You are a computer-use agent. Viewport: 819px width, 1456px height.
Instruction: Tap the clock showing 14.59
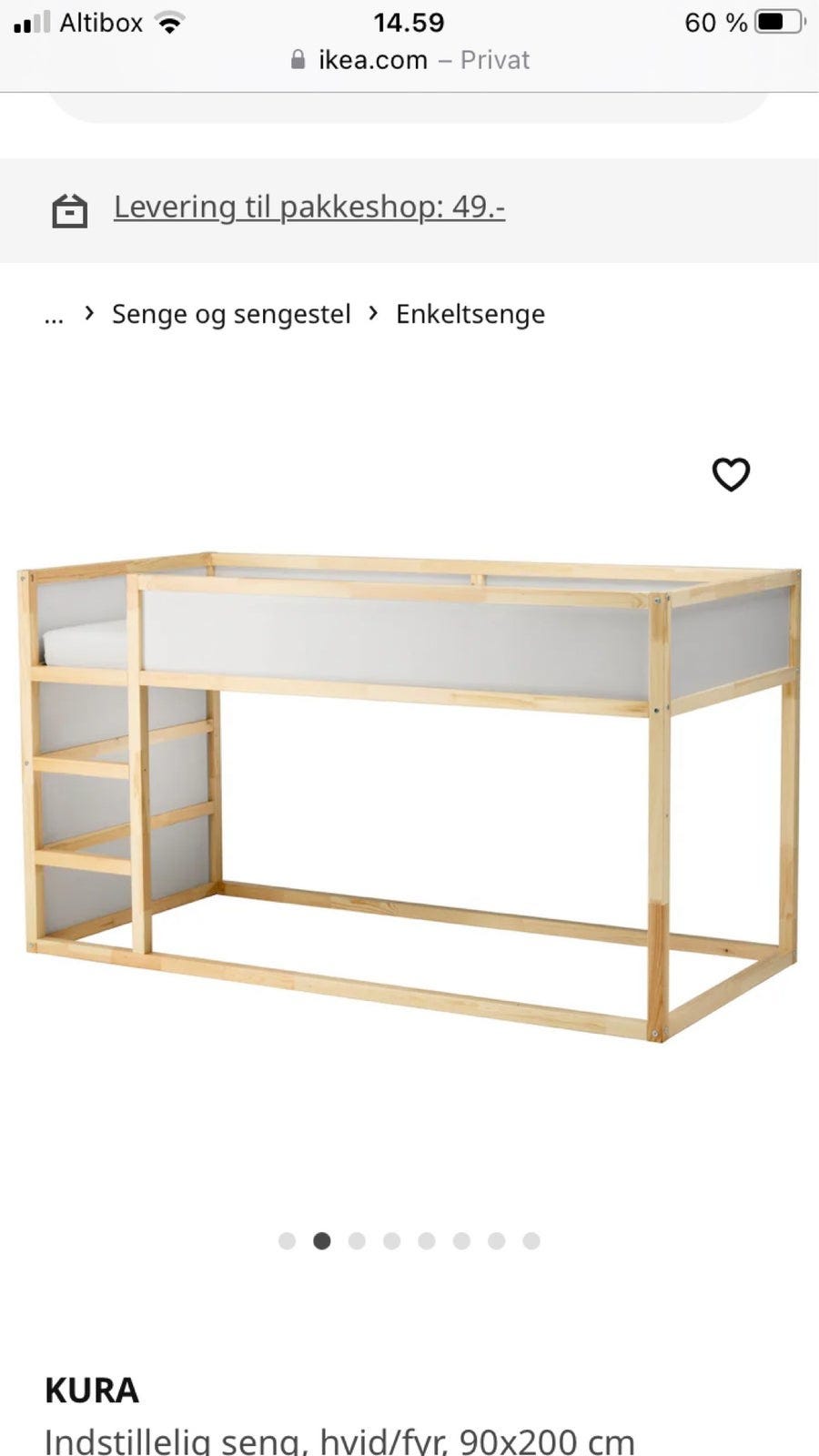coord(409,22)
